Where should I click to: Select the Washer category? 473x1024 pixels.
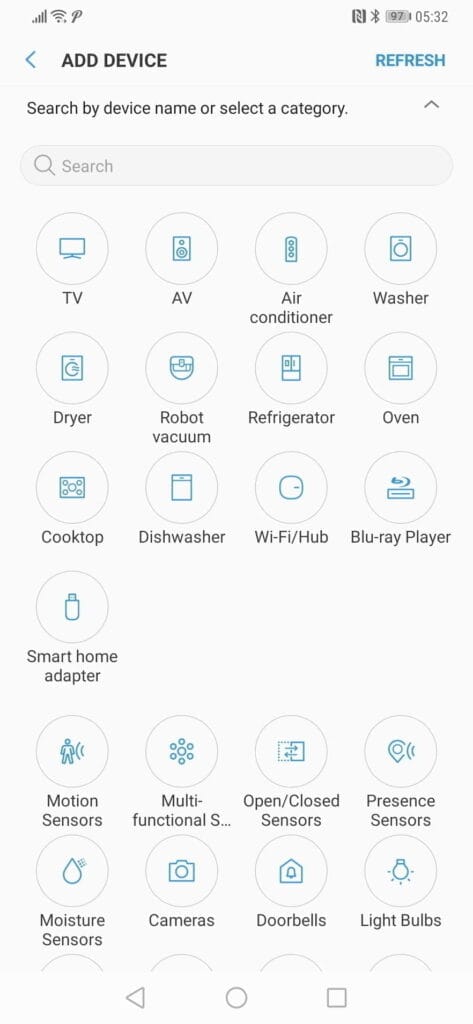tap(400, 248)
